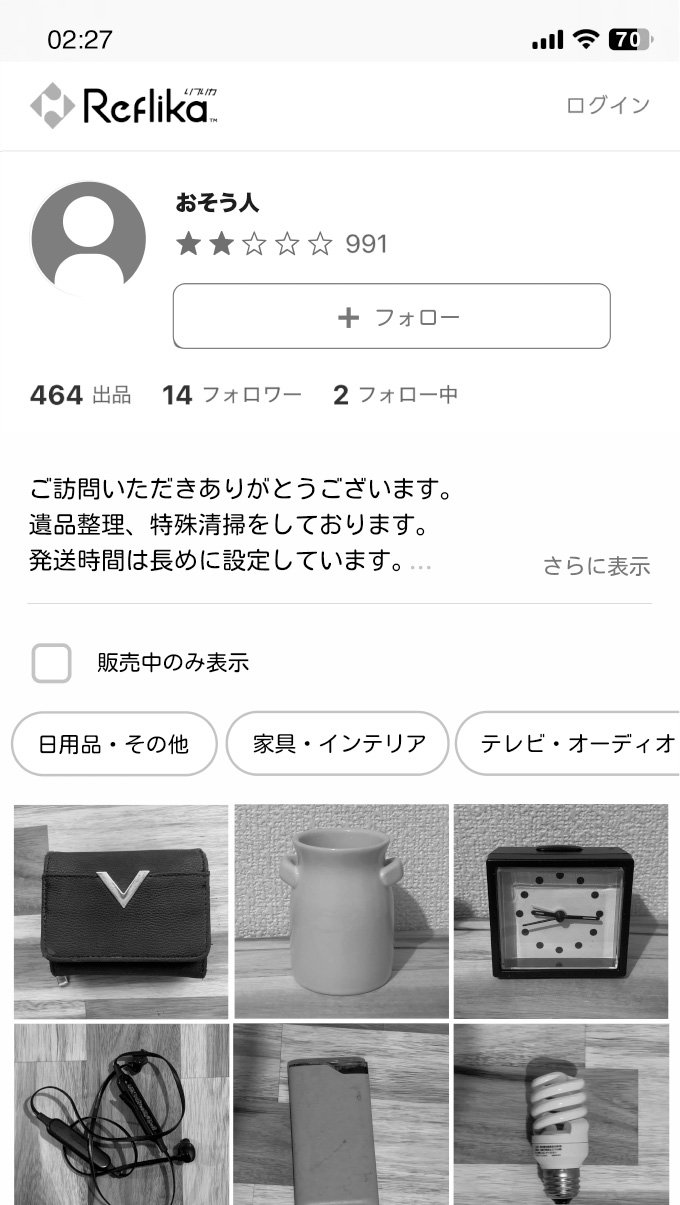The image size is (680, 1205).
Task: Tap the ログイン link
Action: tap(607, 105)
